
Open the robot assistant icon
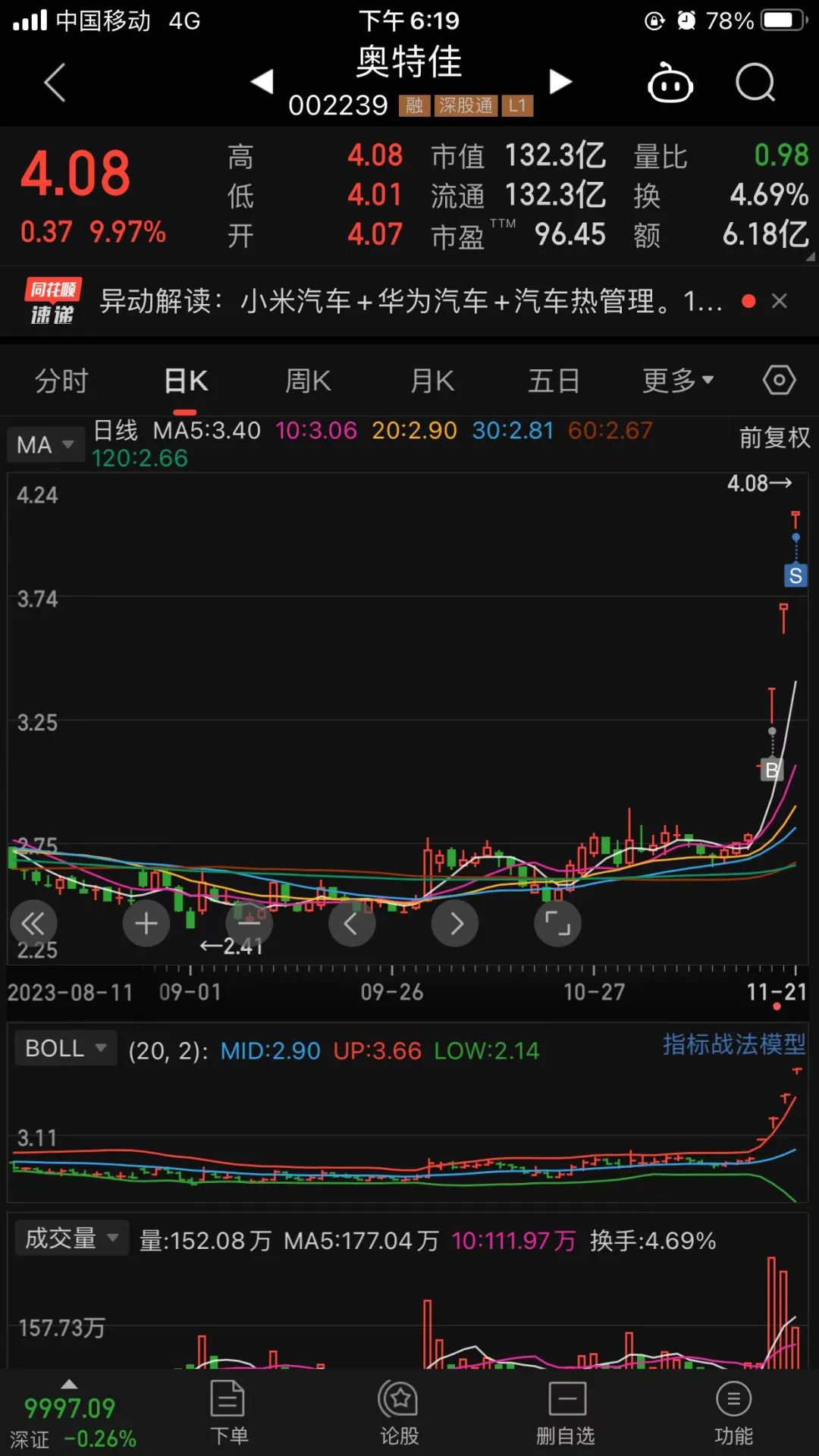pos(670,82)
